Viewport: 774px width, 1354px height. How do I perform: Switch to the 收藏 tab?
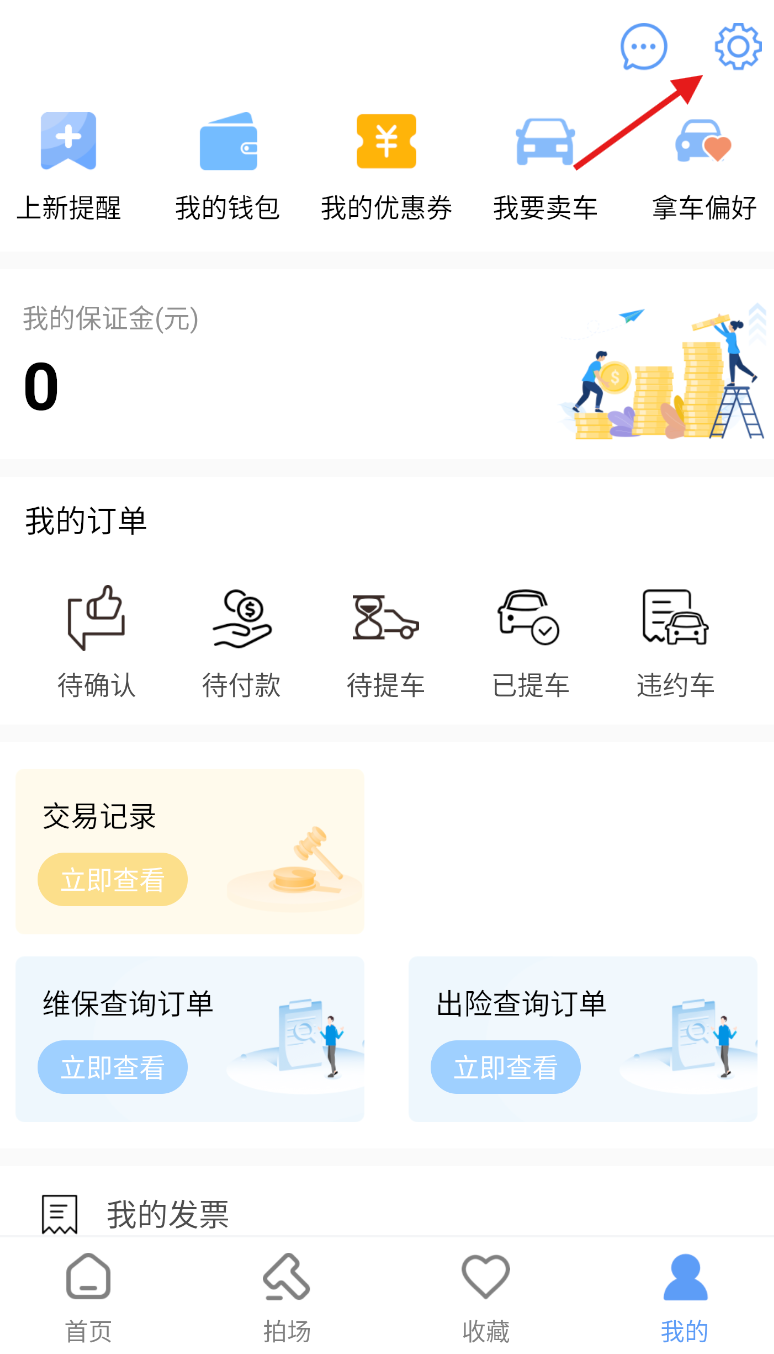[x=486, y=1298]
